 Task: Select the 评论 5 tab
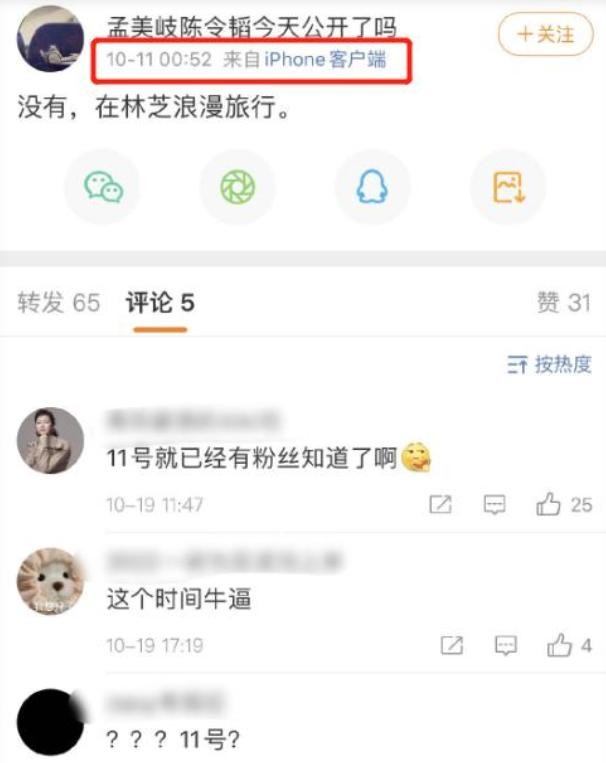160,303
